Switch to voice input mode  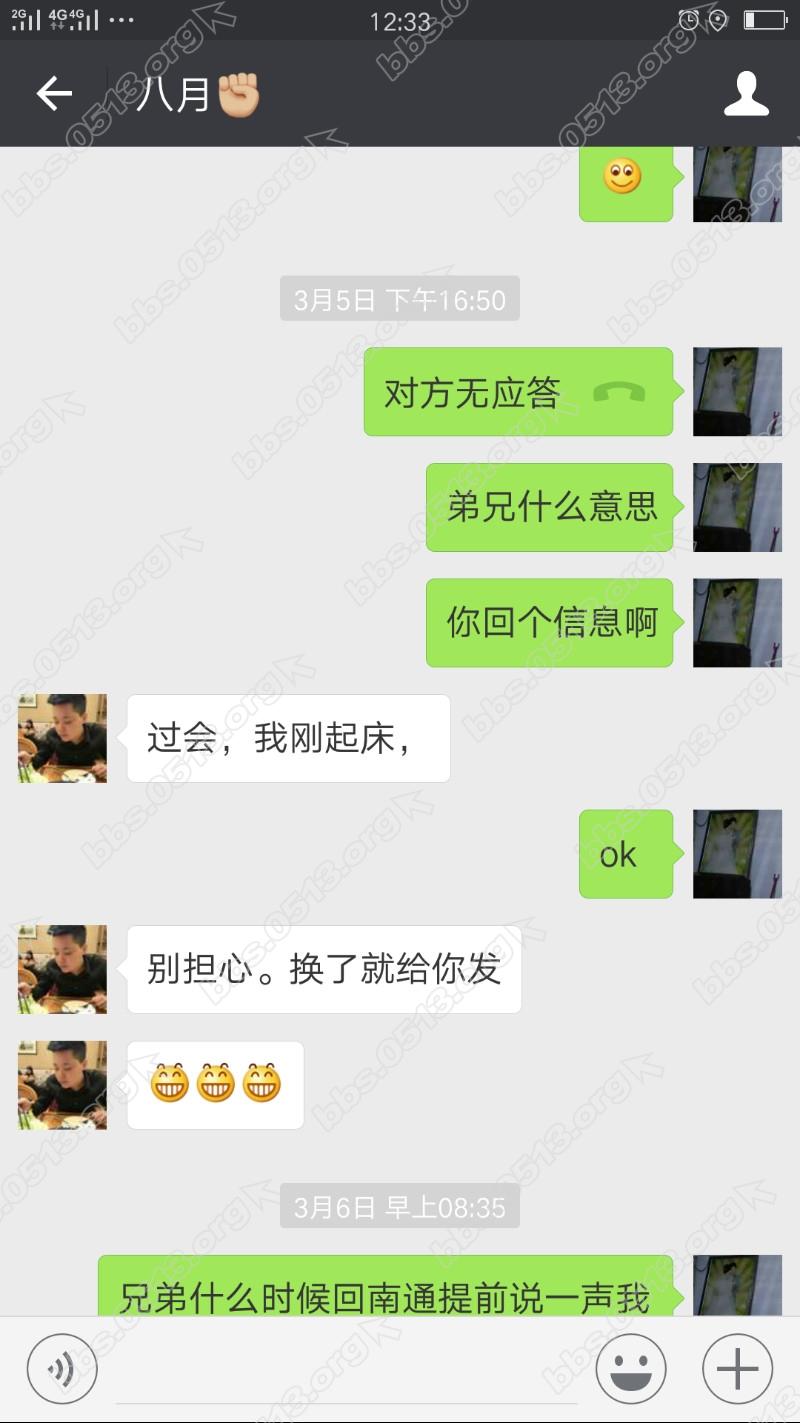pos(62,1368)
